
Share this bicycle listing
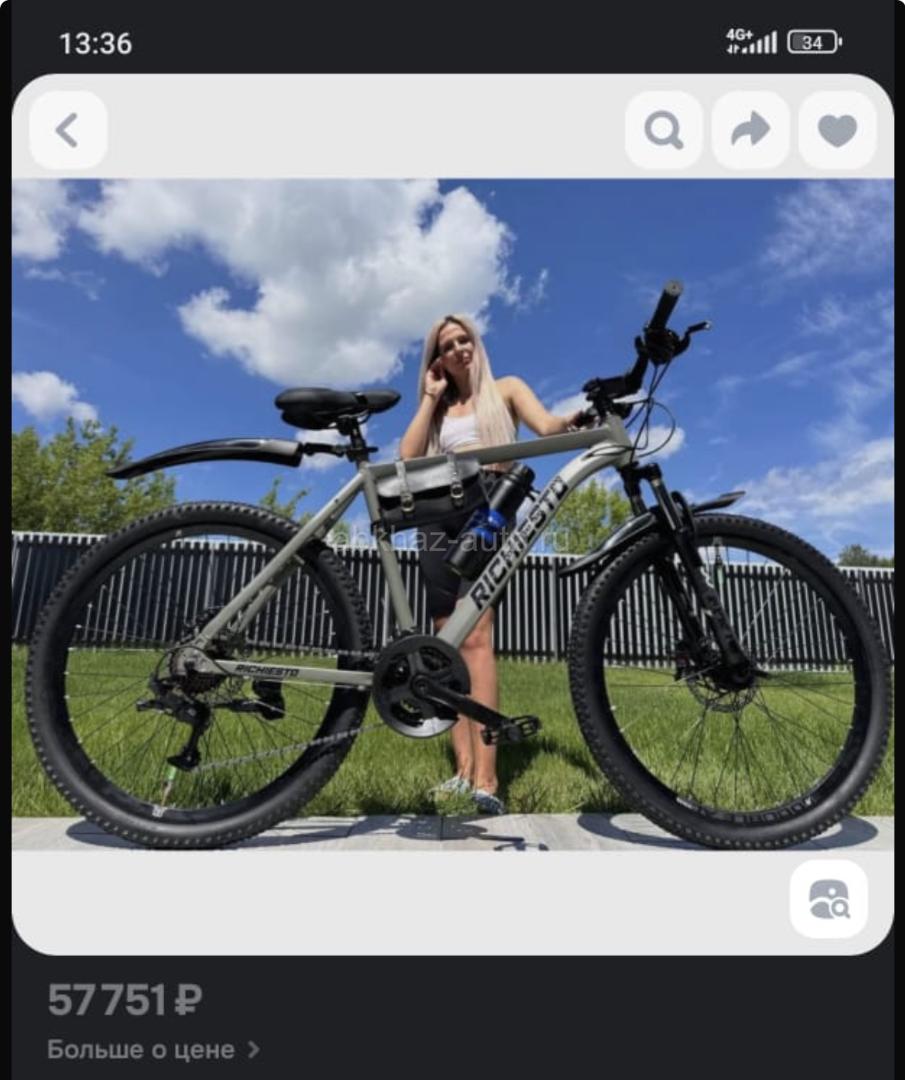pyautogui.click(x=750, y=130)
